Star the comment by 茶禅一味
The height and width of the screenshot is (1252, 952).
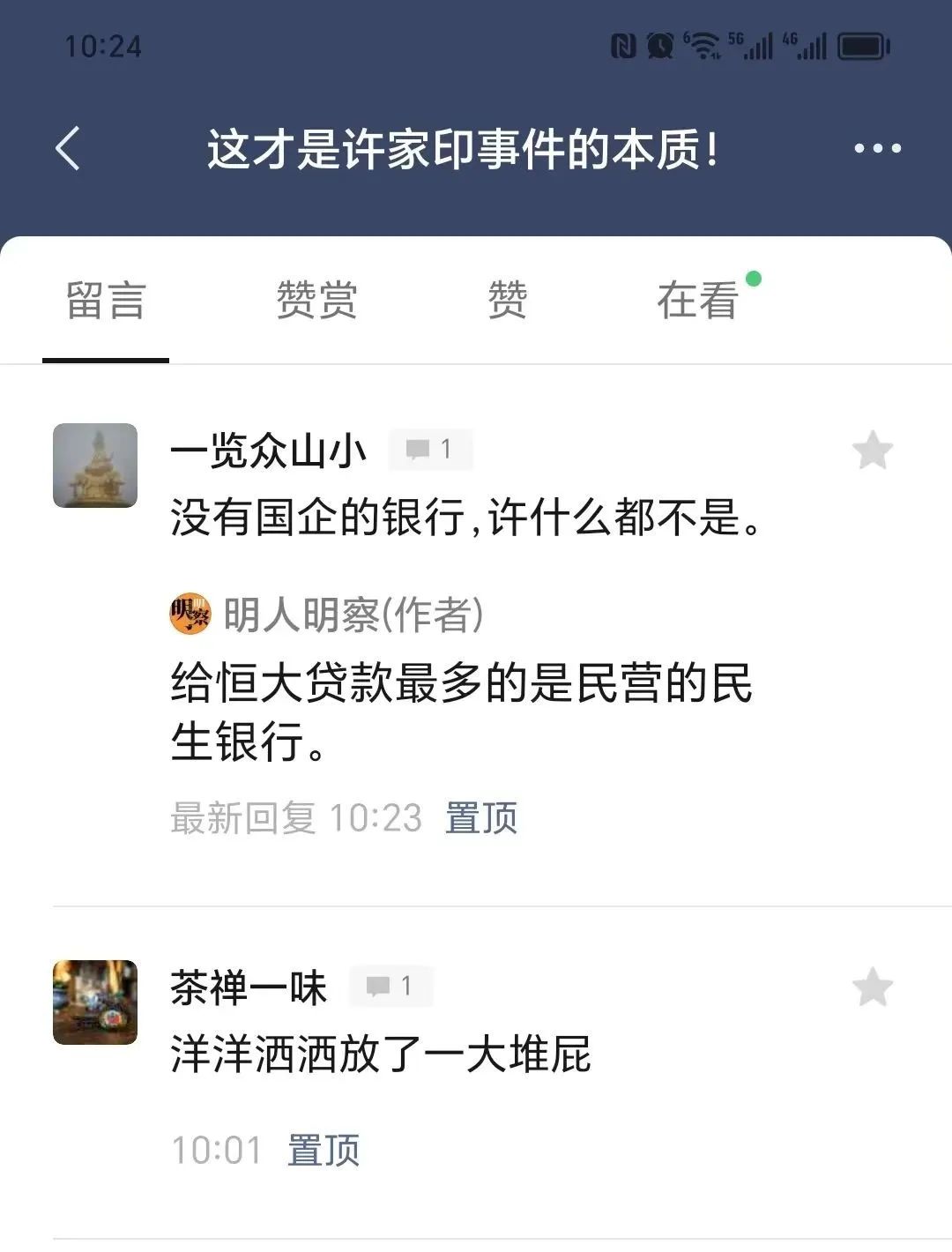pos(873,987)
